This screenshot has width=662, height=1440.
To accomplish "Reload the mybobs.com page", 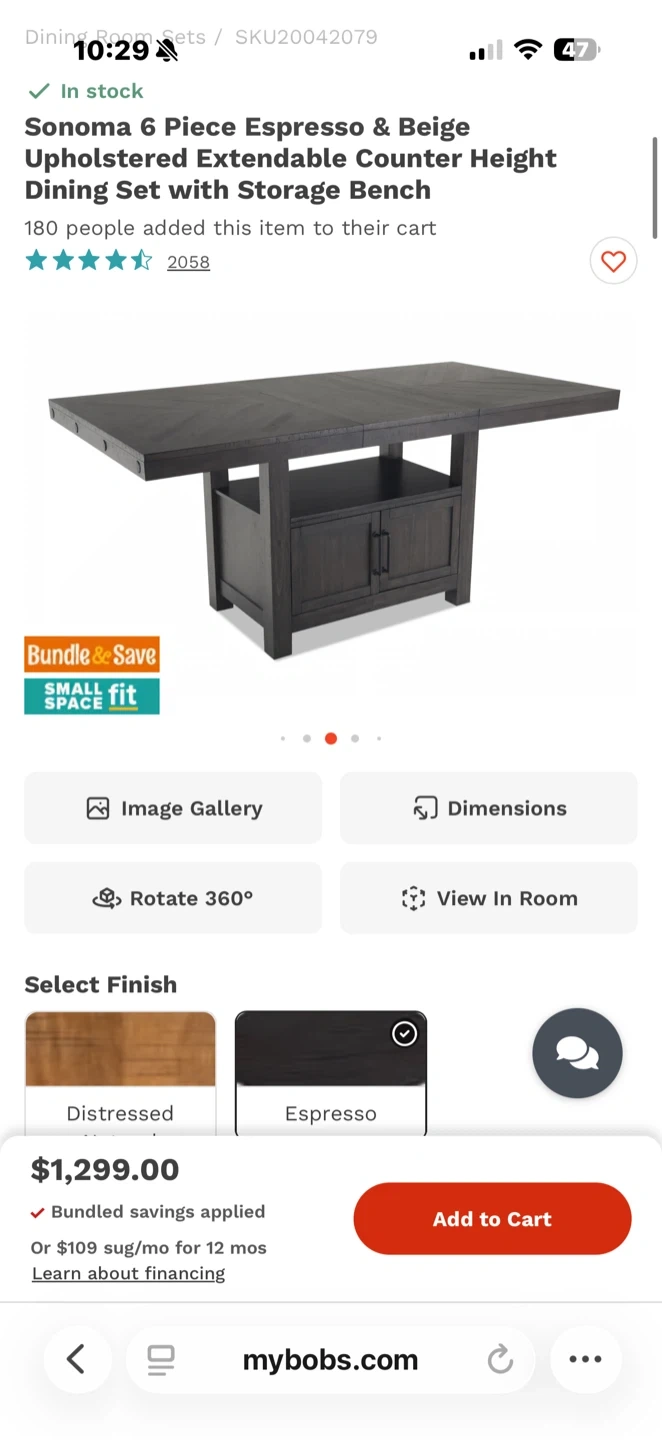I will 500,1359.
